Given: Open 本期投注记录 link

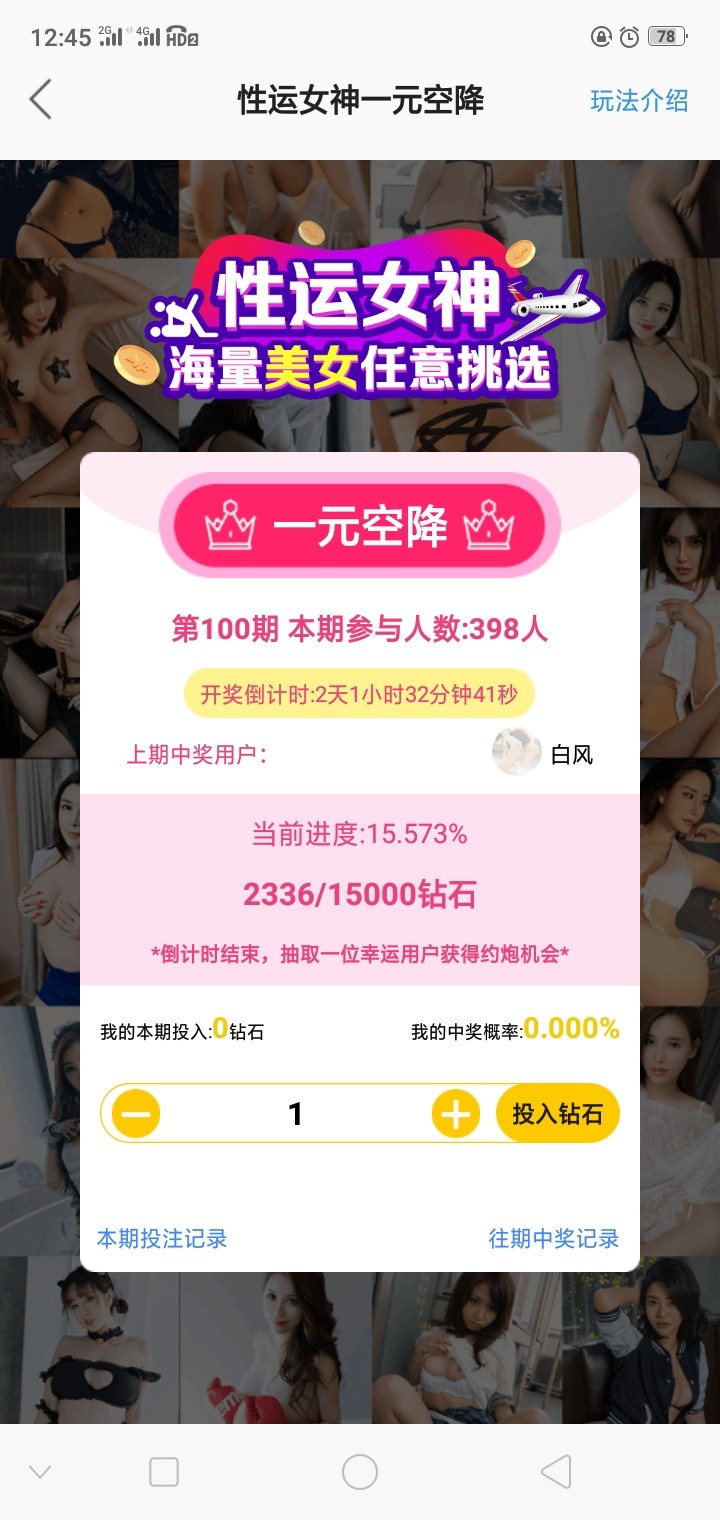Looking at the screenshot, I should click(x=162, y=1238).
